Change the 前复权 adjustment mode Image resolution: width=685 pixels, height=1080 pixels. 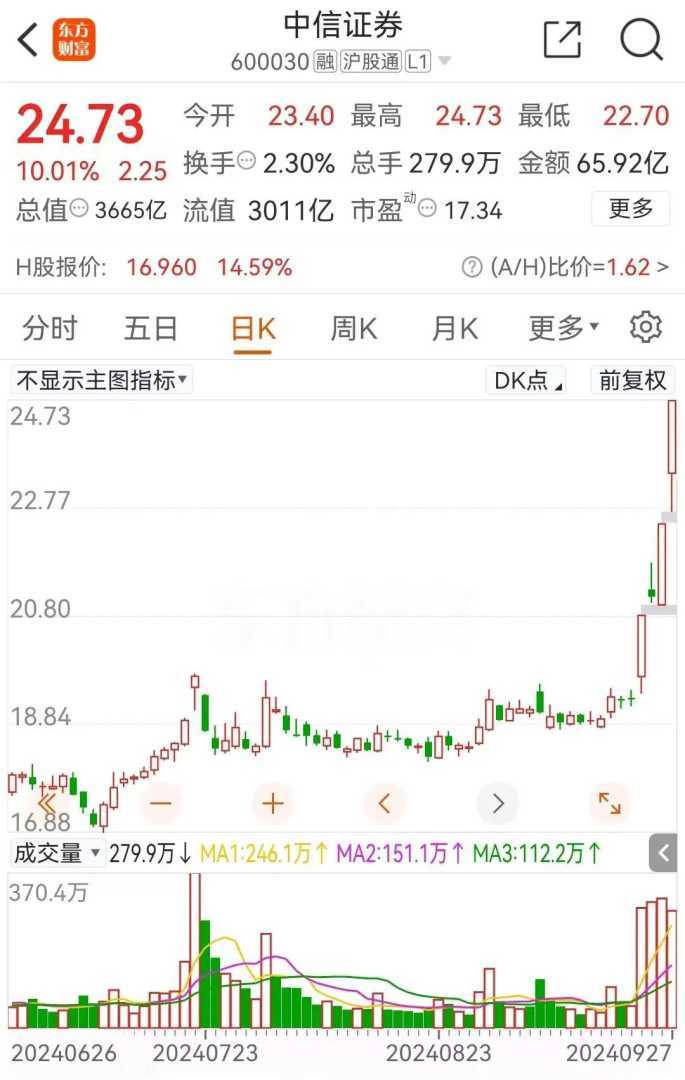pos(632,381)
